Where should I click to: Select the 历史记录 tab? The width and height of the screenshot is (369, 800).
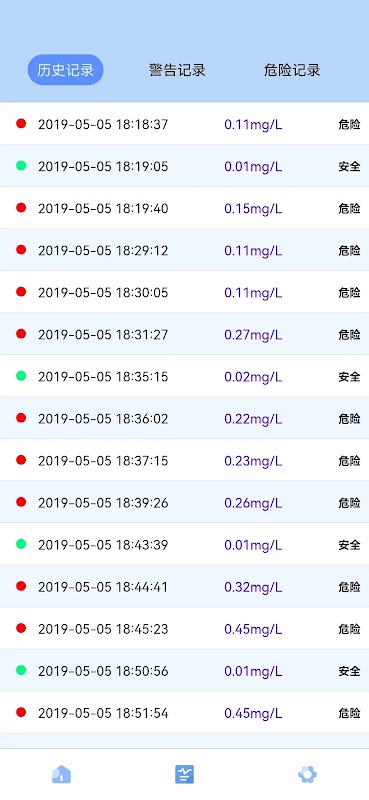tap(65, 70)
